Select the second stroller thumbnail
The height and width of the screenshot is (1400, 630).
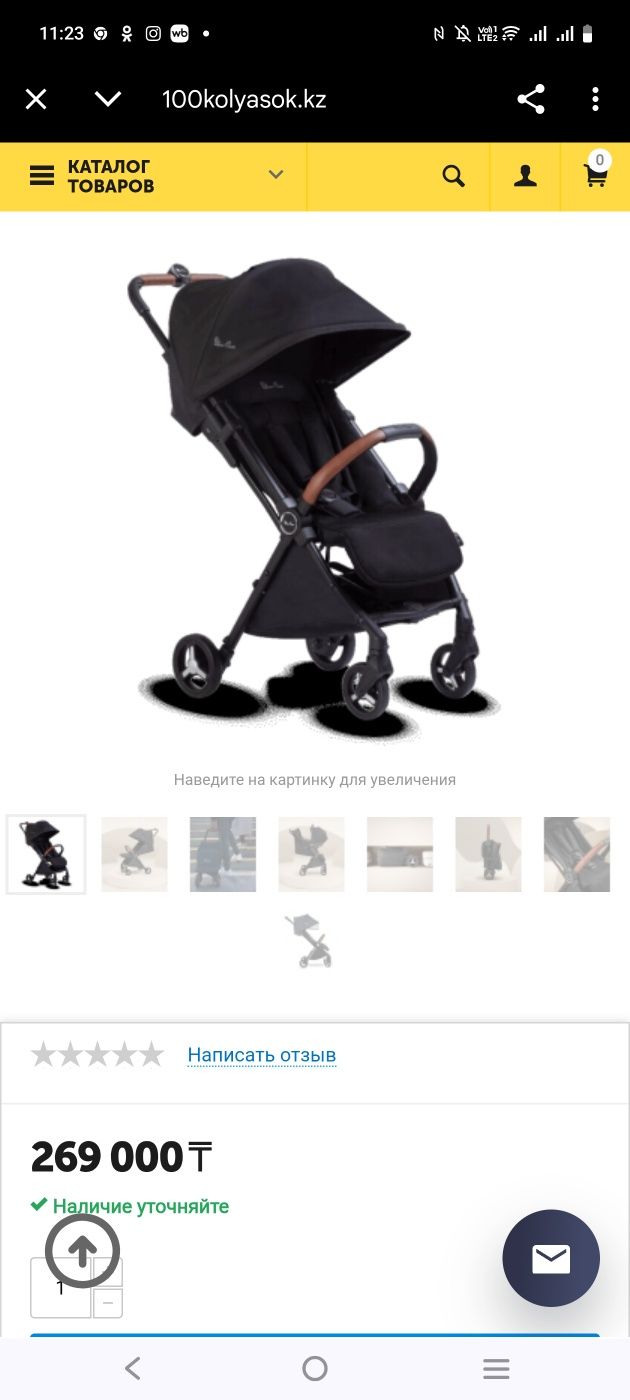click(x=134, y=854)
